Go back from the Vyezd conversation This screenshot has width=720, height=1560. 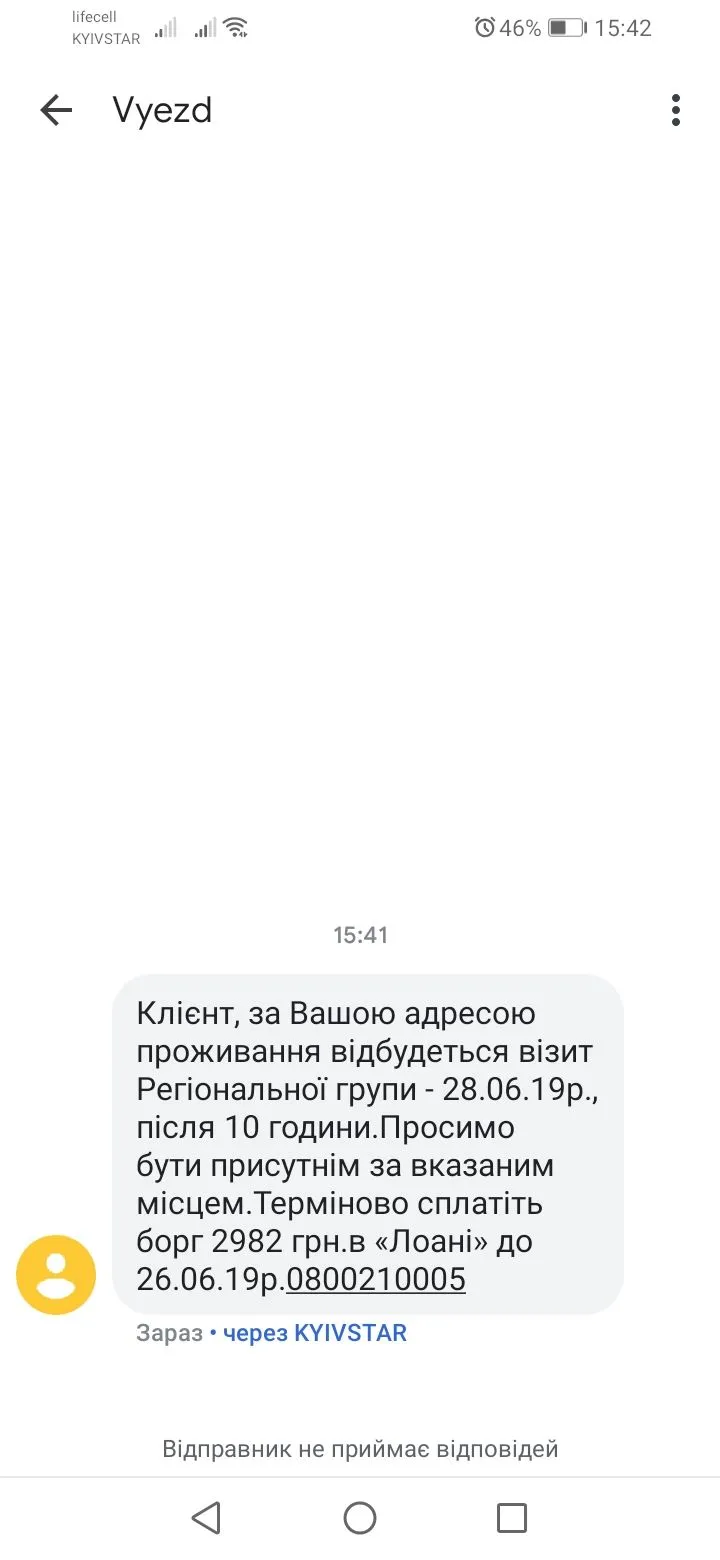(56, 110)
